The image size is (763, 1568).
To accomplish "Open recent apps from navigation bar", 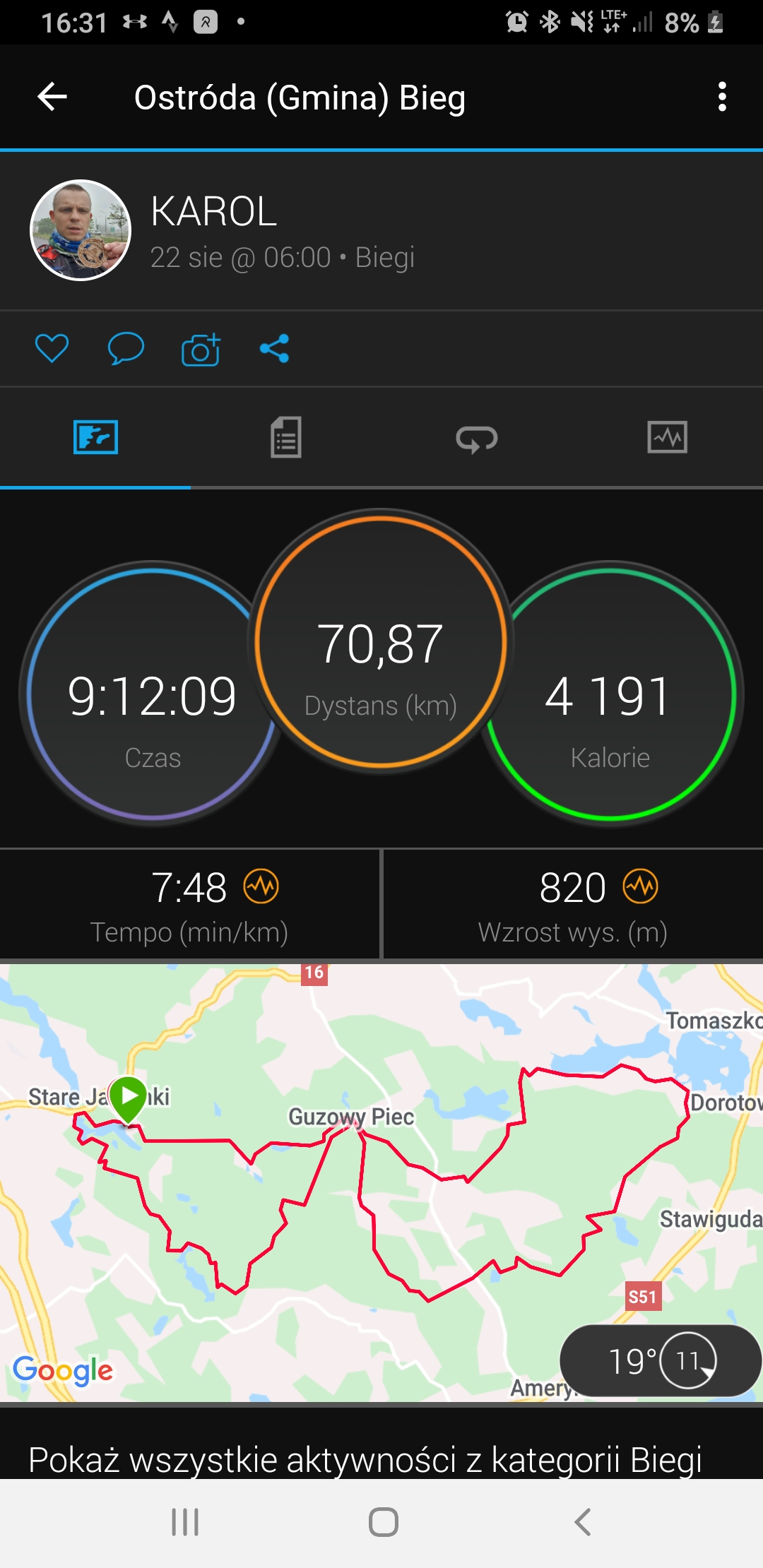I will pos(185,1522).
